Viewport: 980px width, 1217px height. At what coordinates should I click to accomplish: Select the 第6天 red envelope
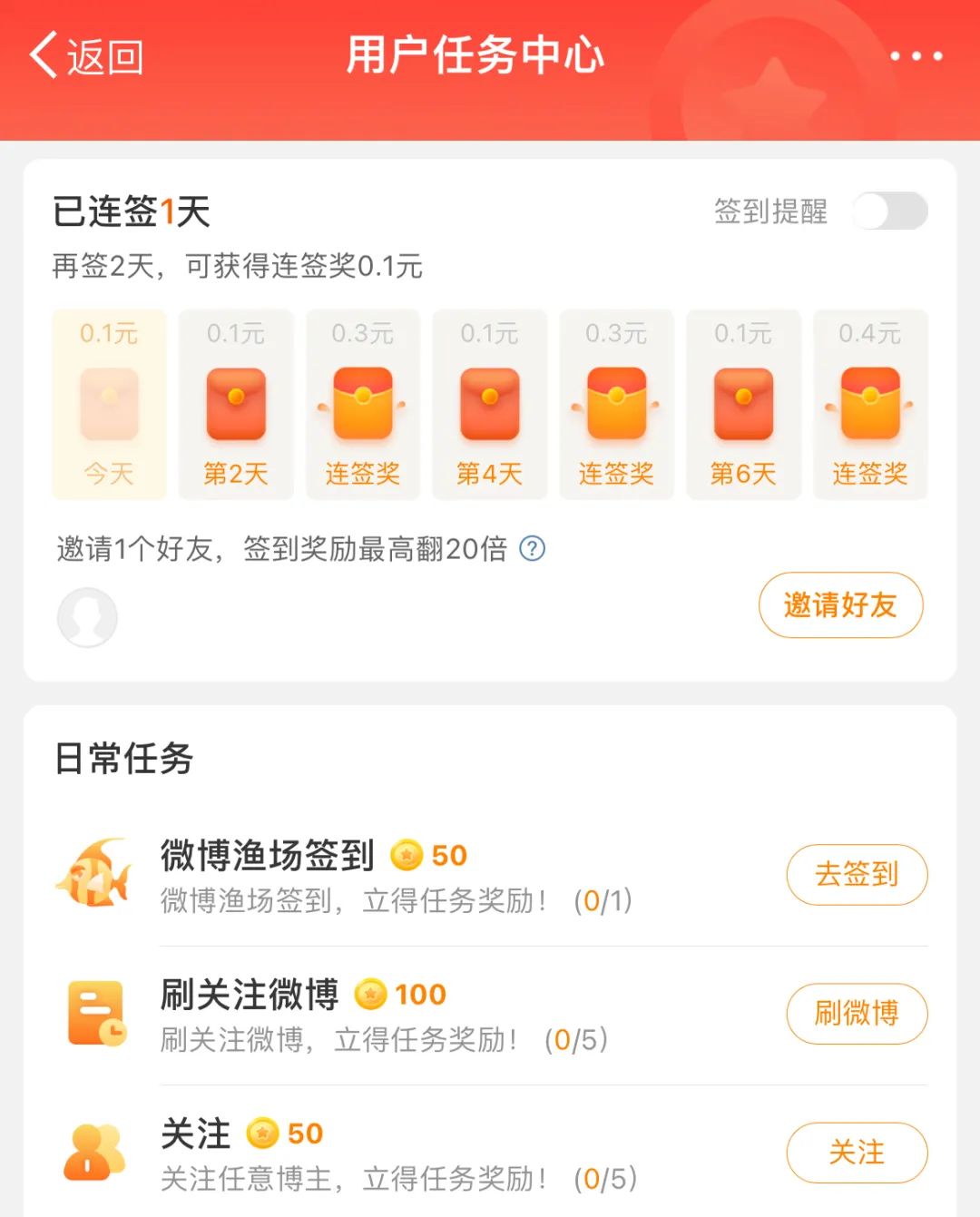[x=743, y=405]
